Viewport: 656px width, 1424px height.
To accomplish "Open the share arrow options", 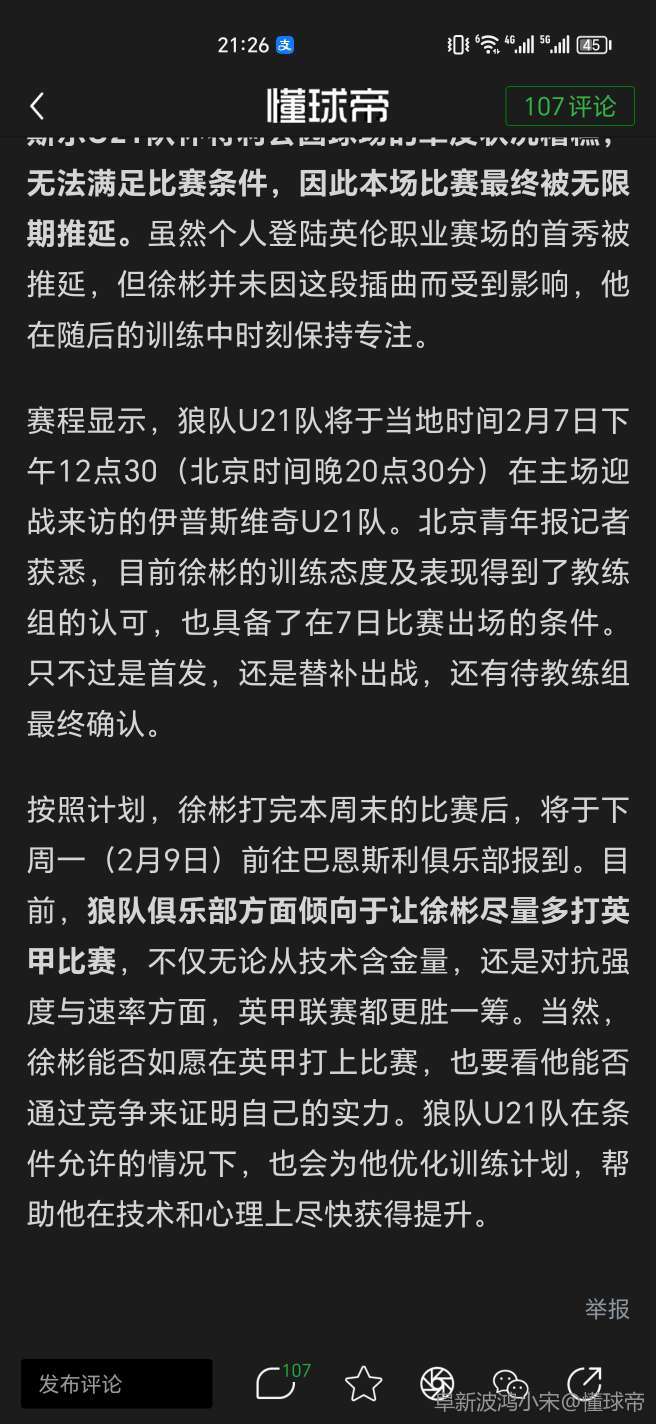I will 583,1382.
